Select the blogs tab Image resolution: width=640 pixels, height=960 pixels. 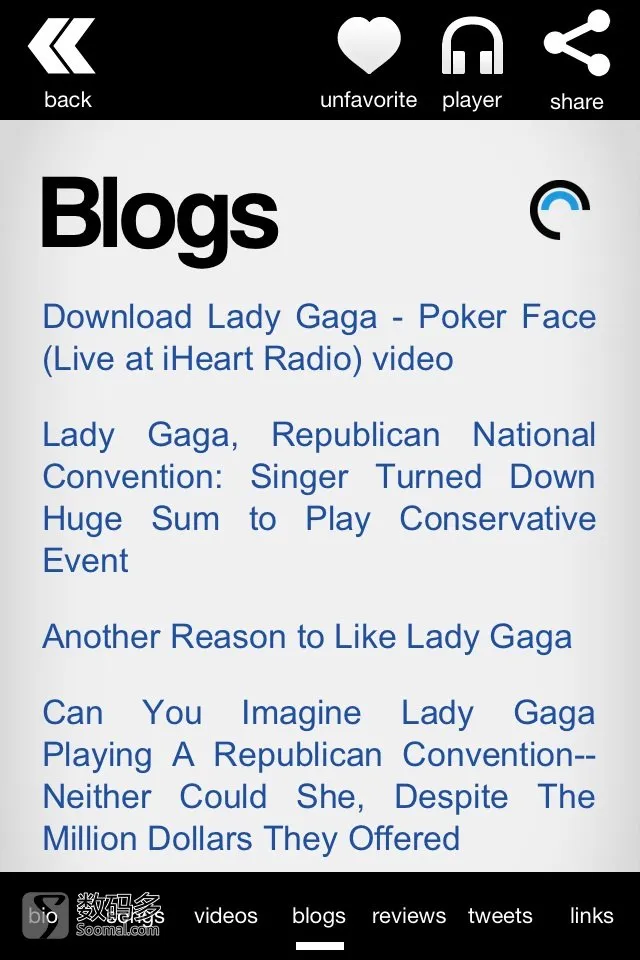[x=319, y=916]
